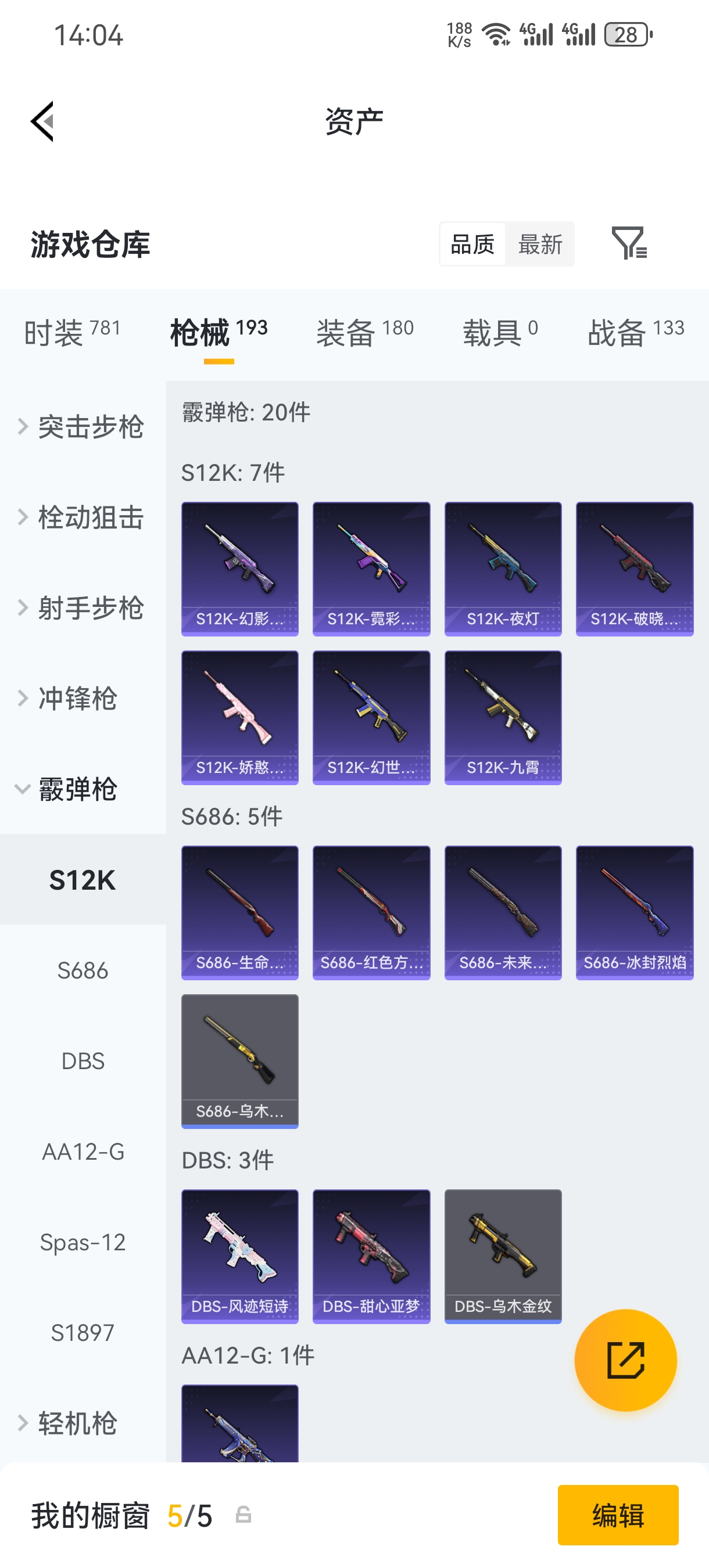Switch to the 战备 tab

[x=635, y=332]
